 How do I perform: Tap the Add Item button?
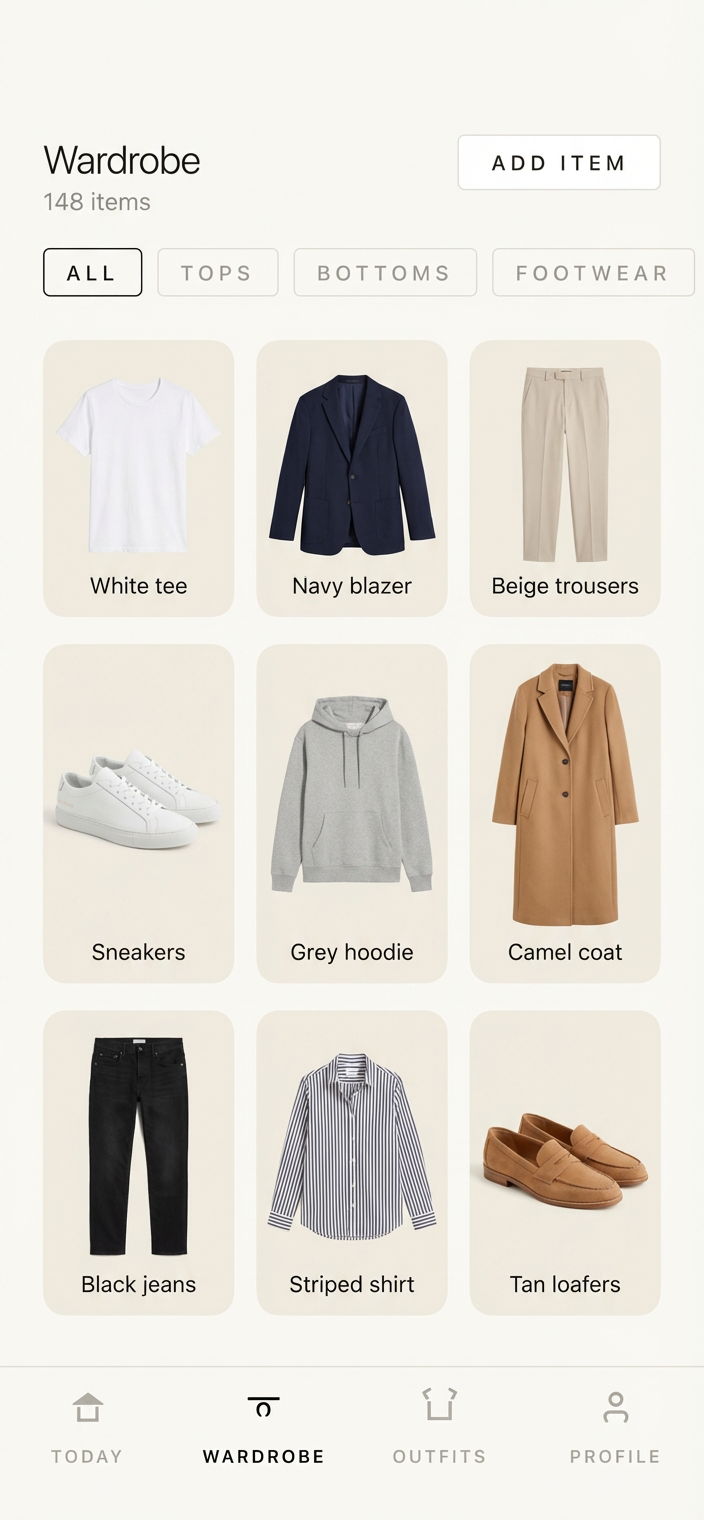pyautogui.click(x=559, y=163)
